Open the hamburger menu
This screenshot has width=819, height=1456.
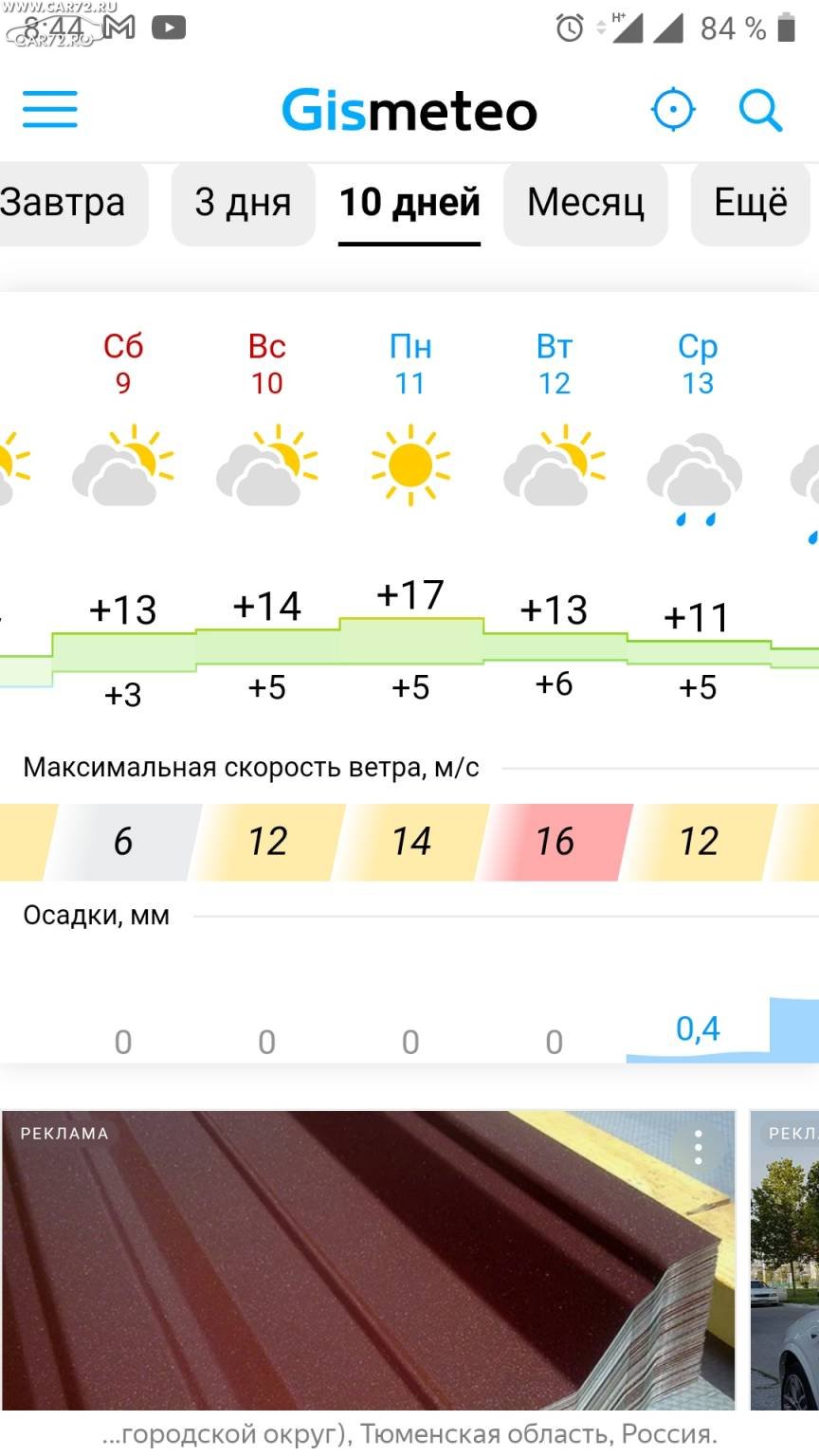[x=50, y=109]
